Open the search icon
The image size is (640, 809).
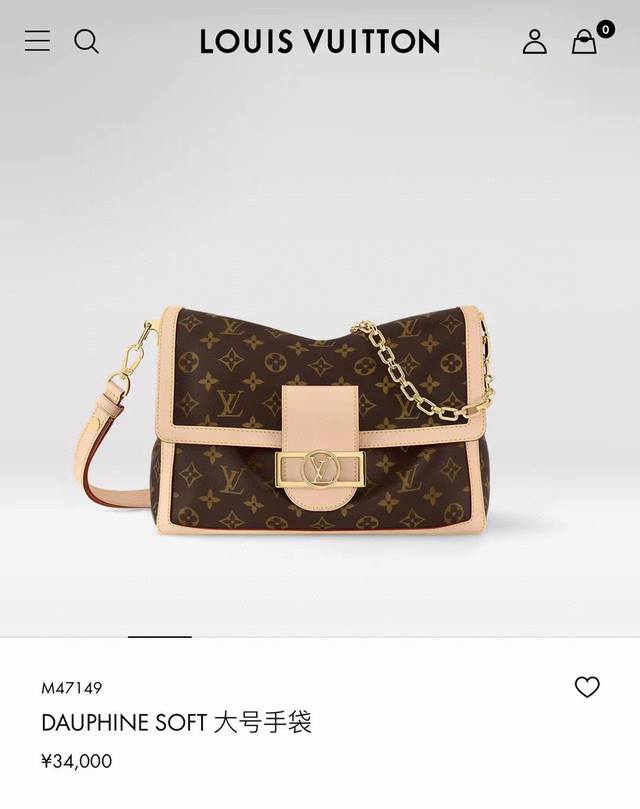pos(87,41)
